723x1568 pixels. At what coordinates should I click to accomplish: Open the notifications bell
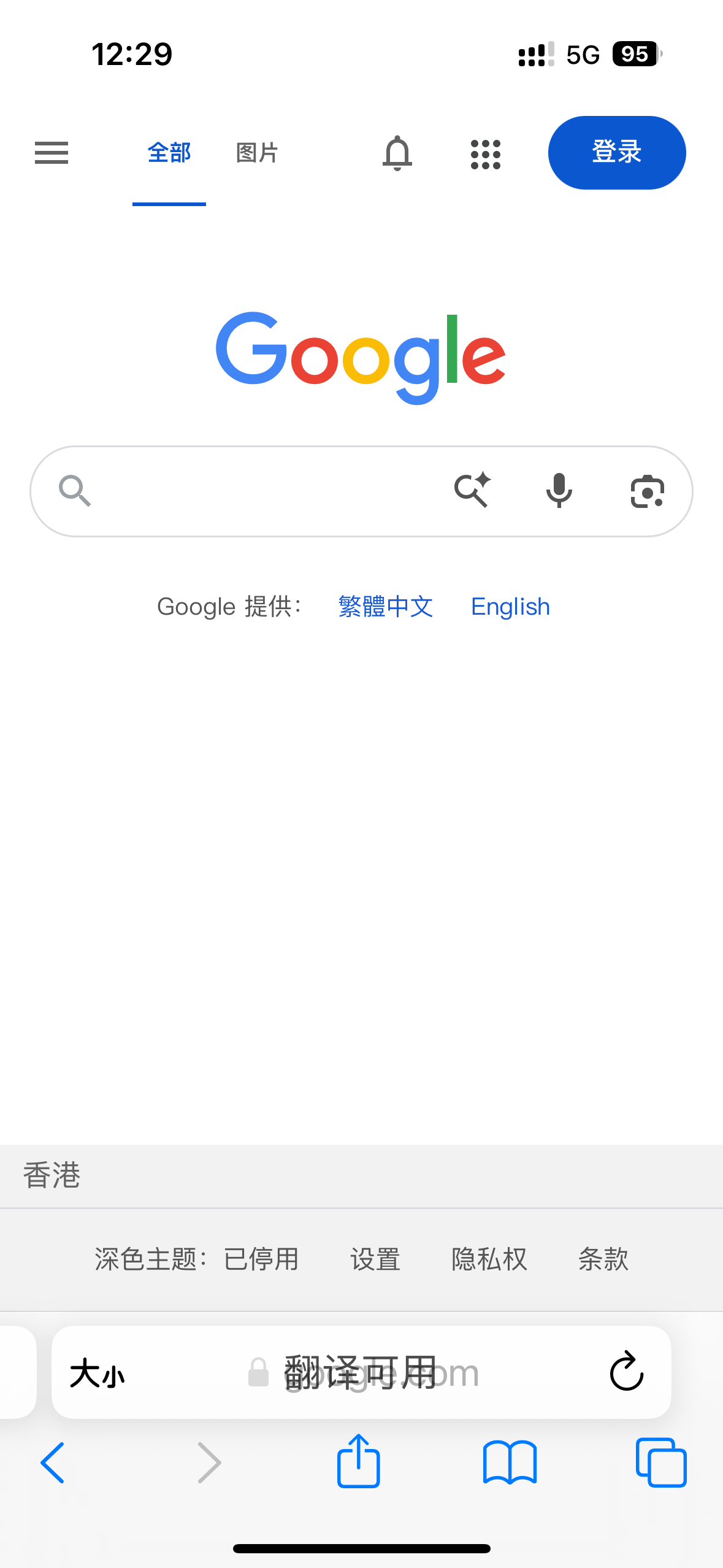tap(397, 153)
